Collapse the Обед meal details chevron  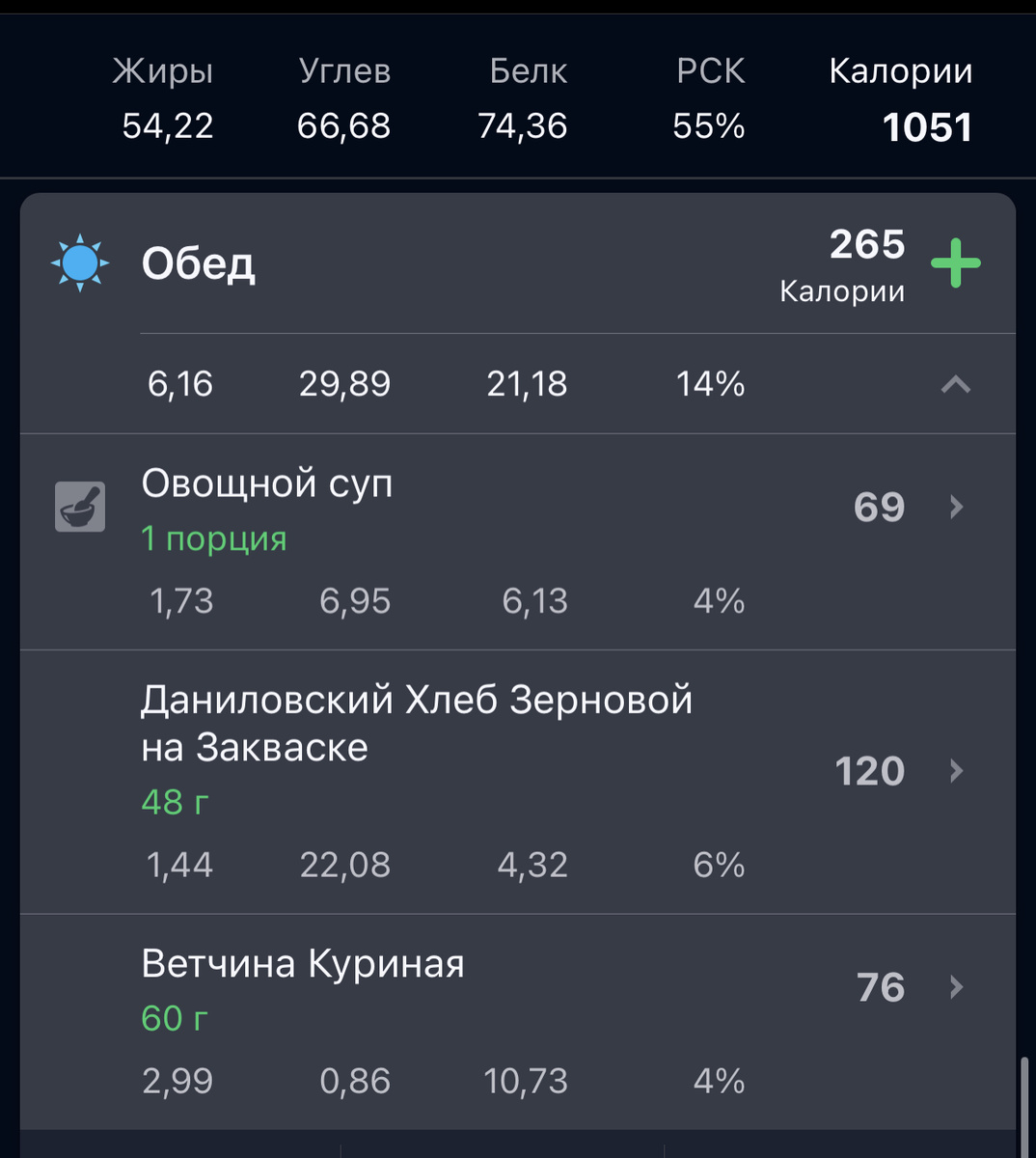click(955, 383)
